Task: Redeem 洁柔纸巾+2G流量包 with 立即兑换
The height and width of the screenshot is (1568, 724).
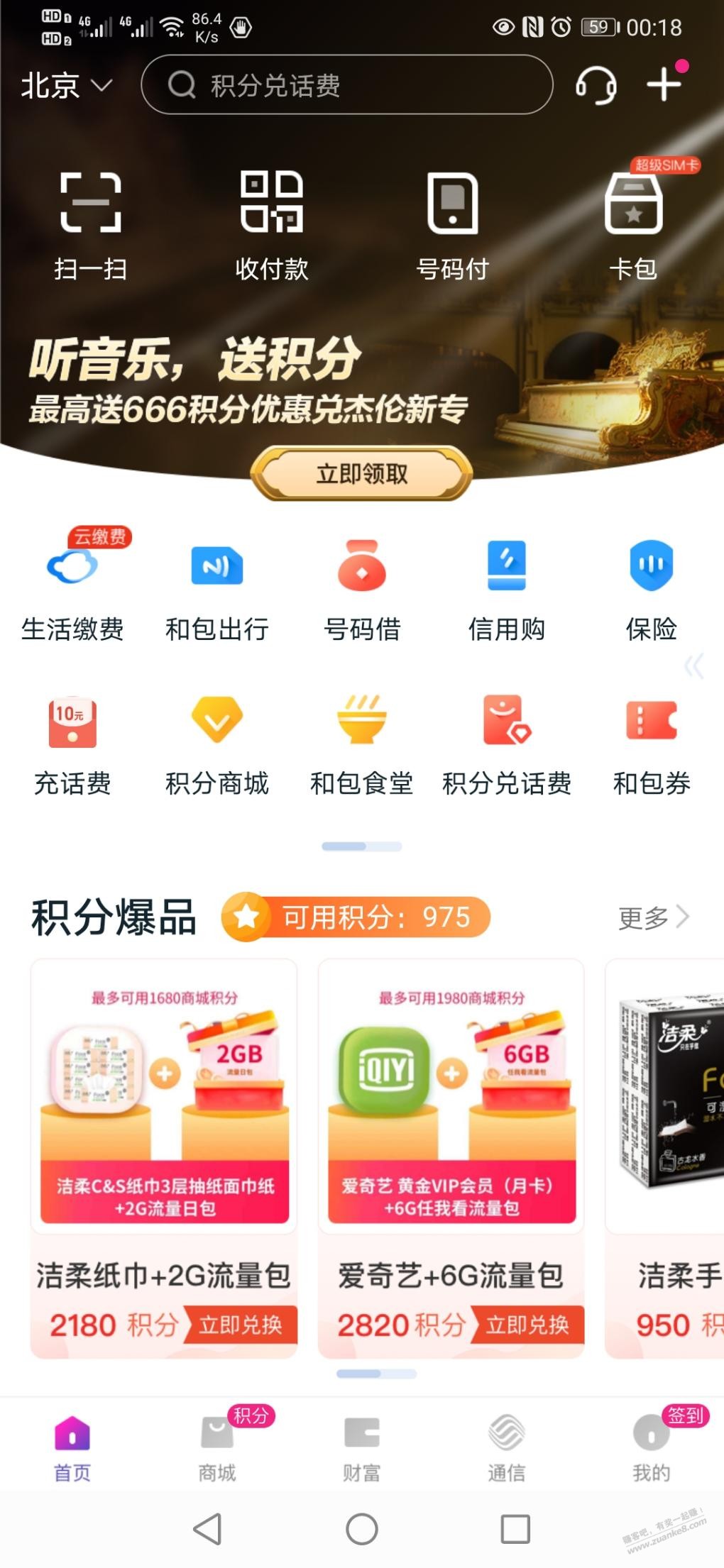Action: (x=240, y=1325)
